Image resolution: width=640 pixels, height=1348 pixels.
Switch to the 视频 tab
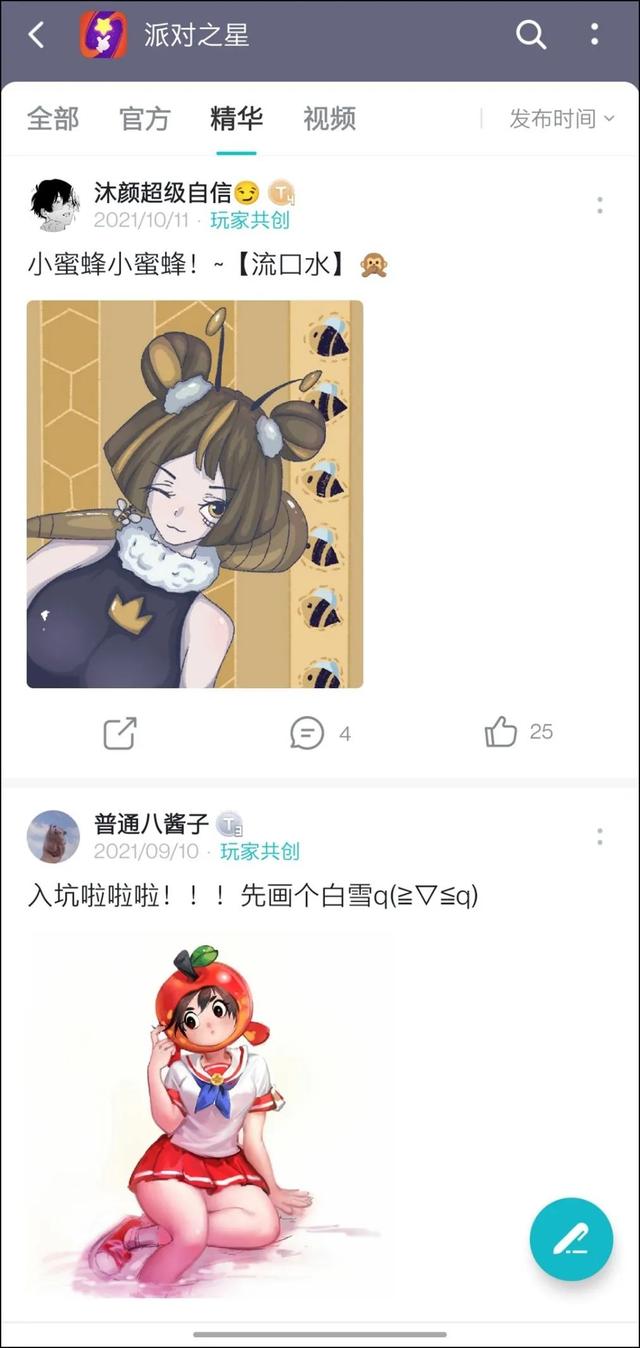point(329,119)
